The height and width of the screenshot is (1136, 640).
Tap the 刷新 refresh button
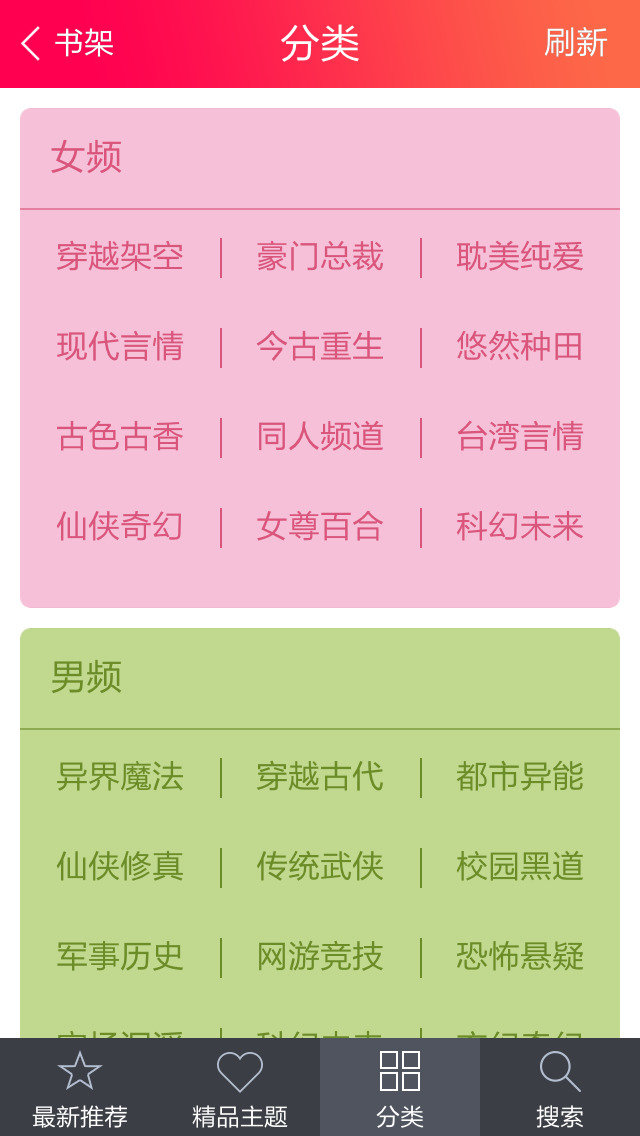point(575,43)
